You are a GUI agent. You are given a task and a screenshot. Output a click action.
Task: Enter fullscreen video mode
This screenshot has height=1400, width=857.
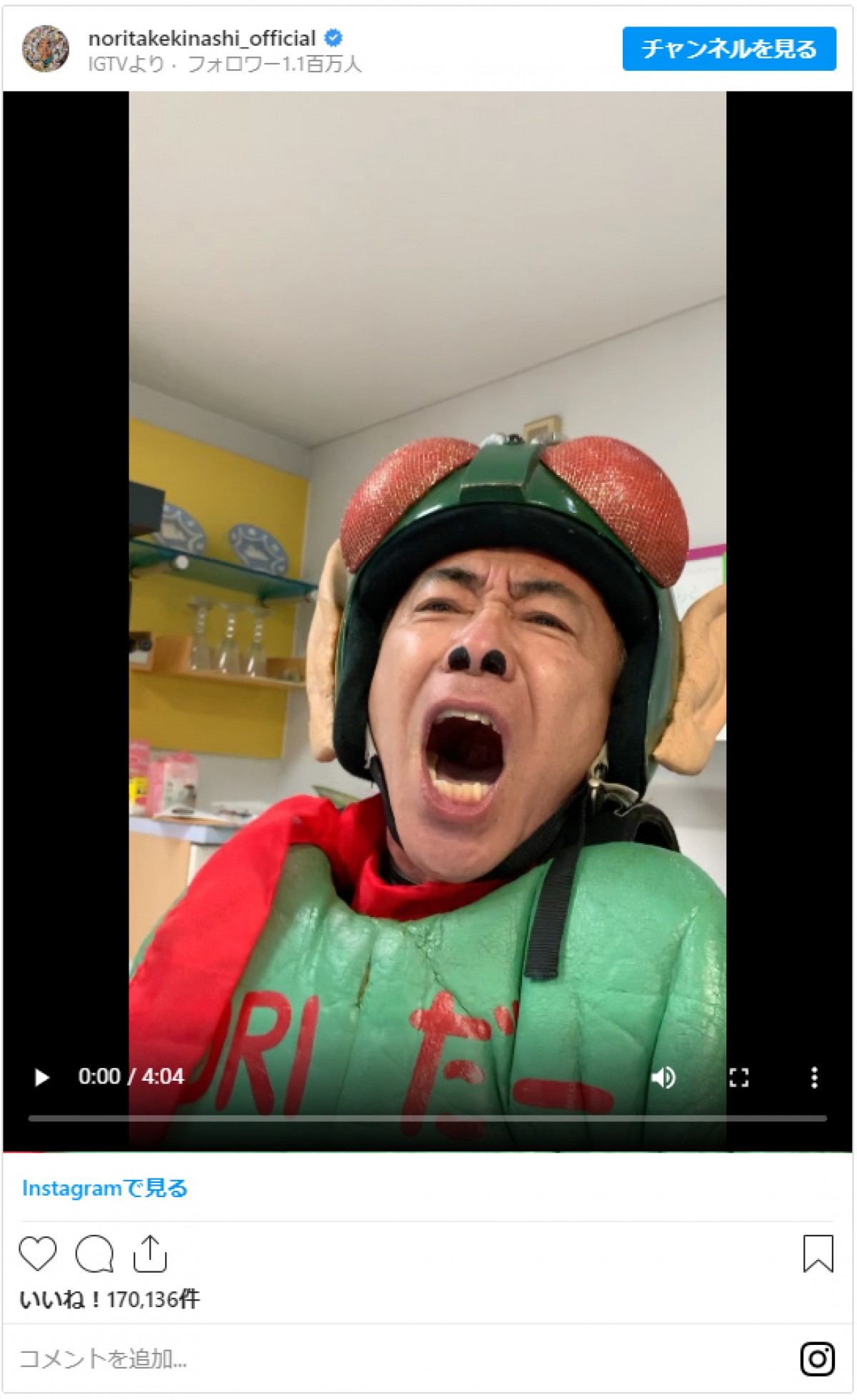click(738, 1077)
